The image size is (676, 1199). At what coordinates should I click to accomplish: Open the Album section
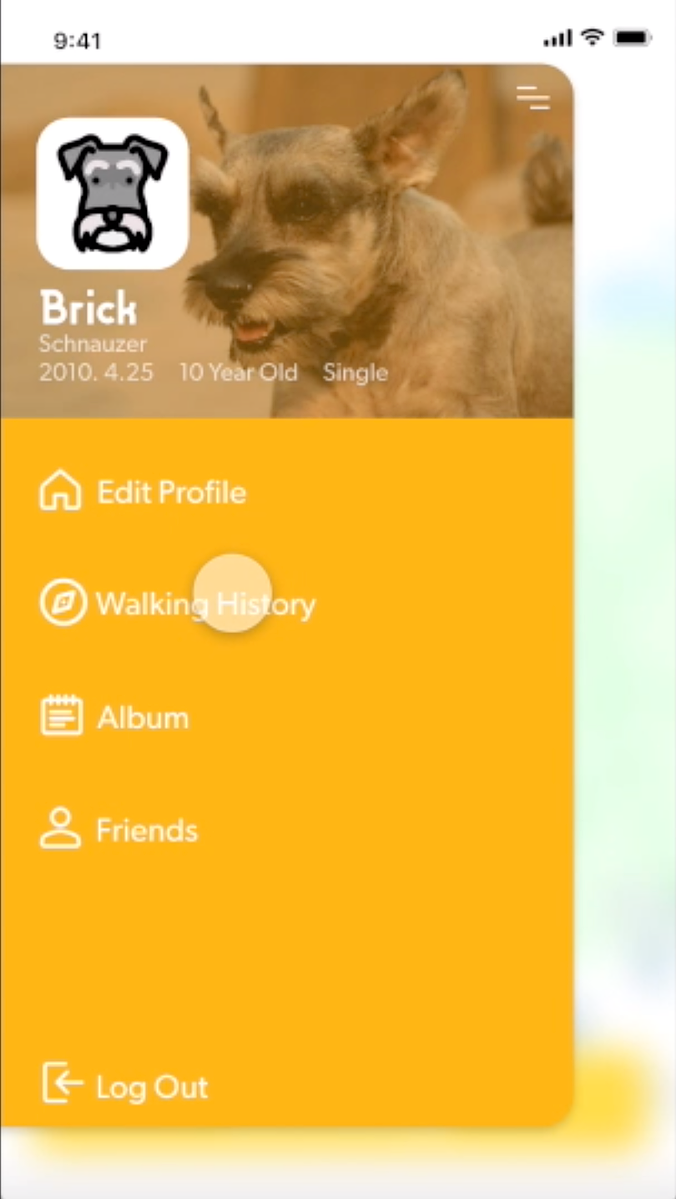pyautogui.click(x=114, y=717)
